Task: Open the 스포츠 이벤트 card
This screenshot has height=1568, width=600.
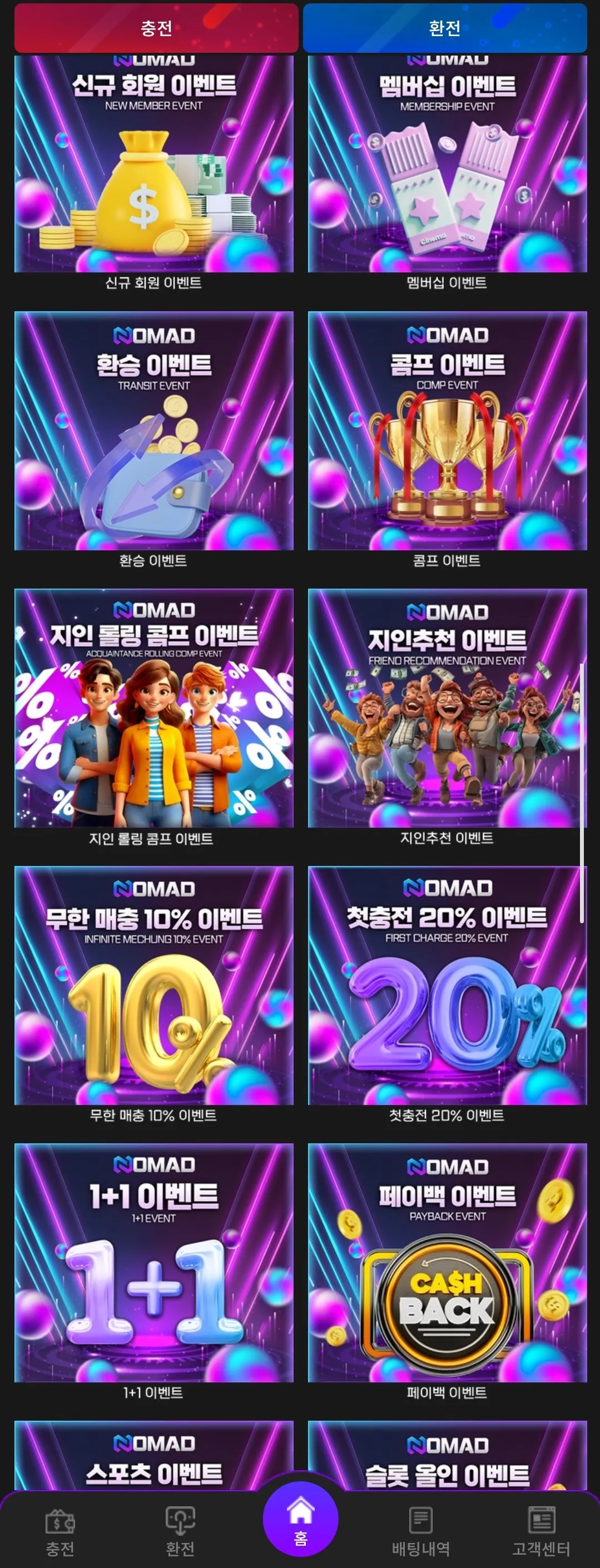Action: (153, 1455)
